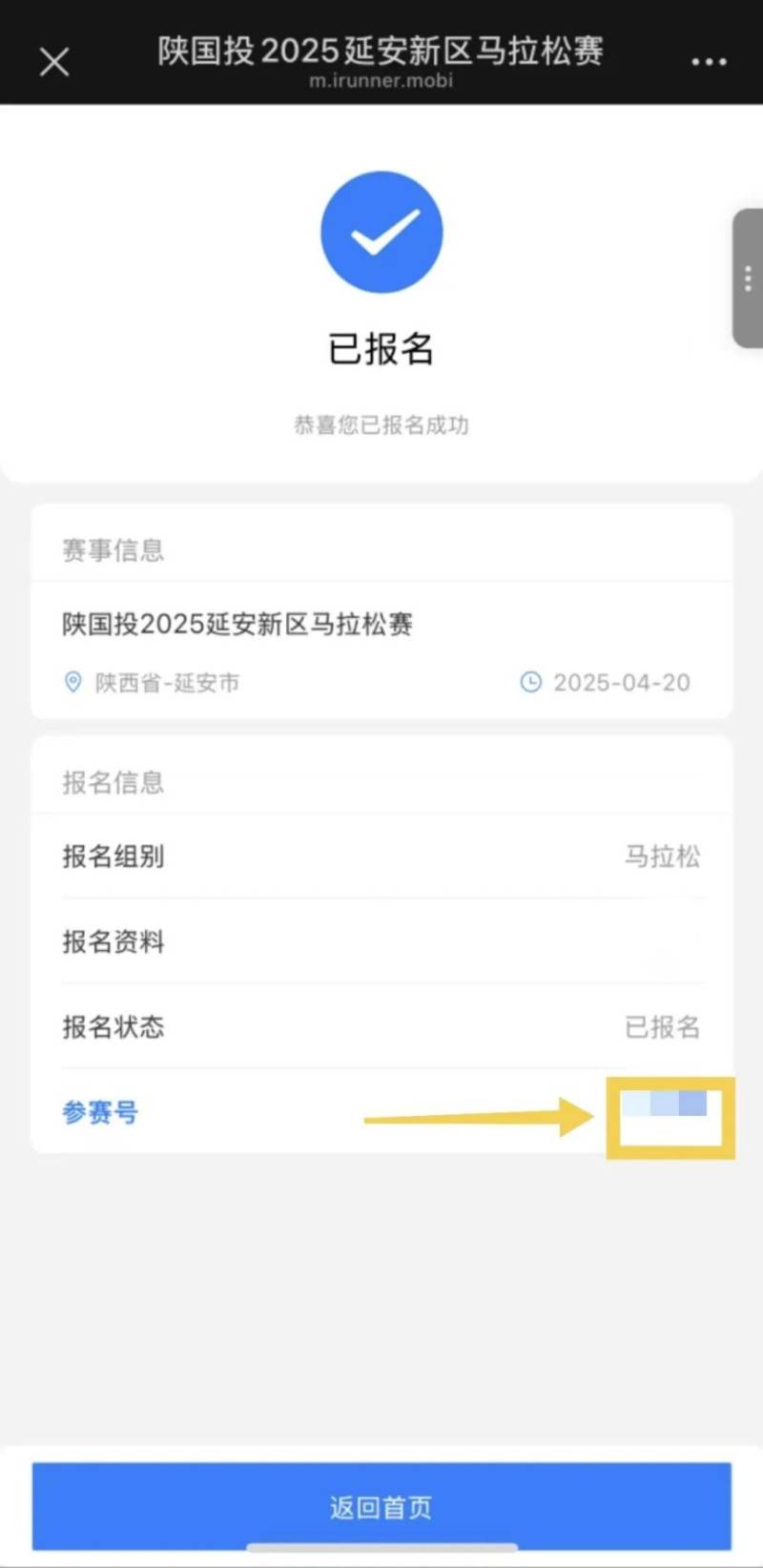Click the blue success checkmark icon
Screen dimensions: 763x1568
click(x=381, y=232)
